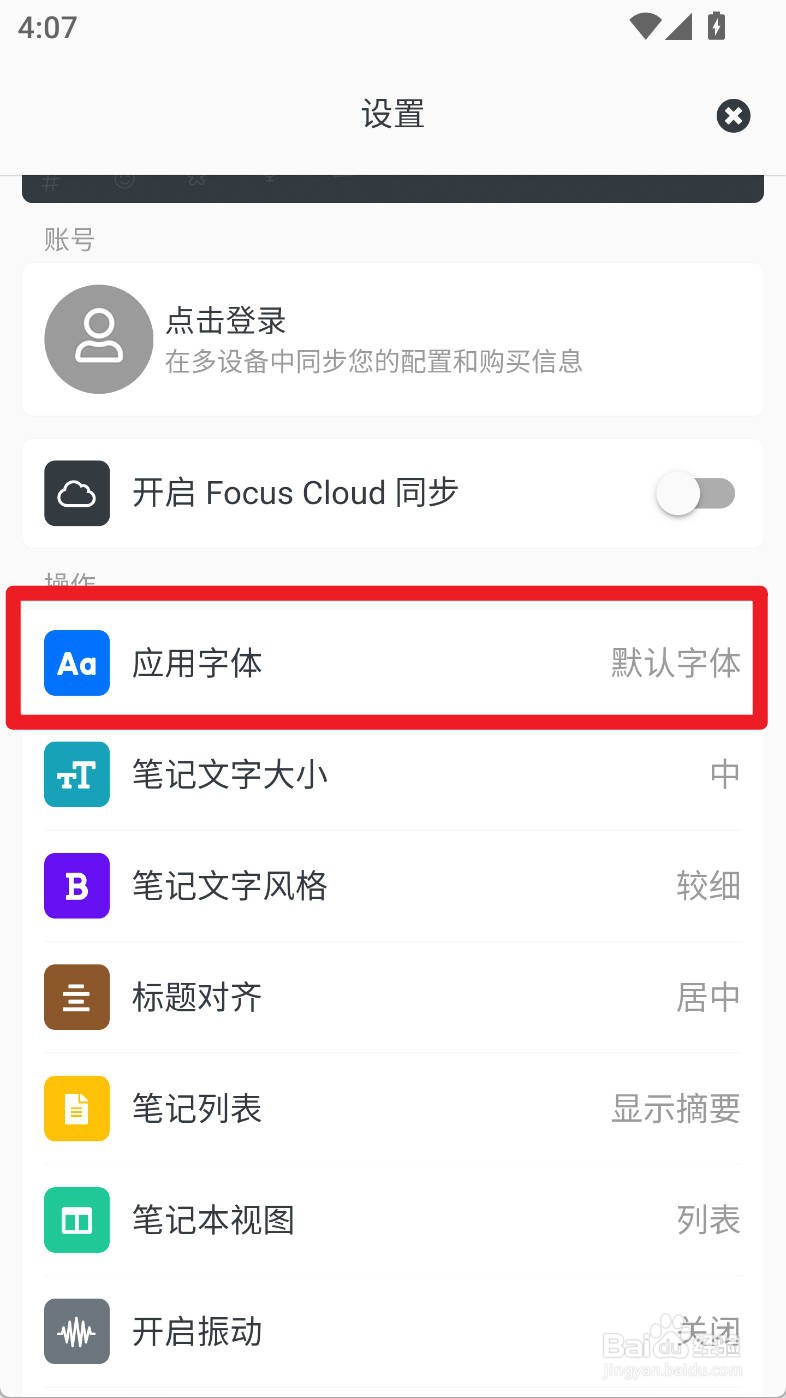Enable the Focus Cloud sync switch
Screen dimensions: 786x1398
click(x=697, y=493)
